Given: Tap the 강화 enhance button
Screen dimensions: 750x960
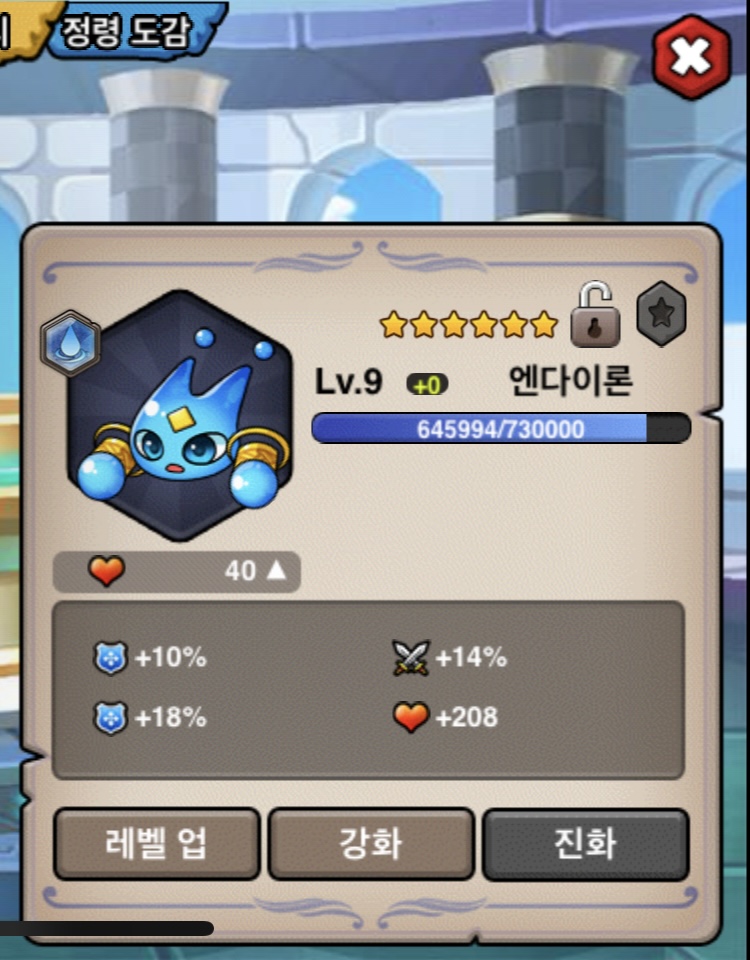Looking at the screenshot, I should (371, 843).
